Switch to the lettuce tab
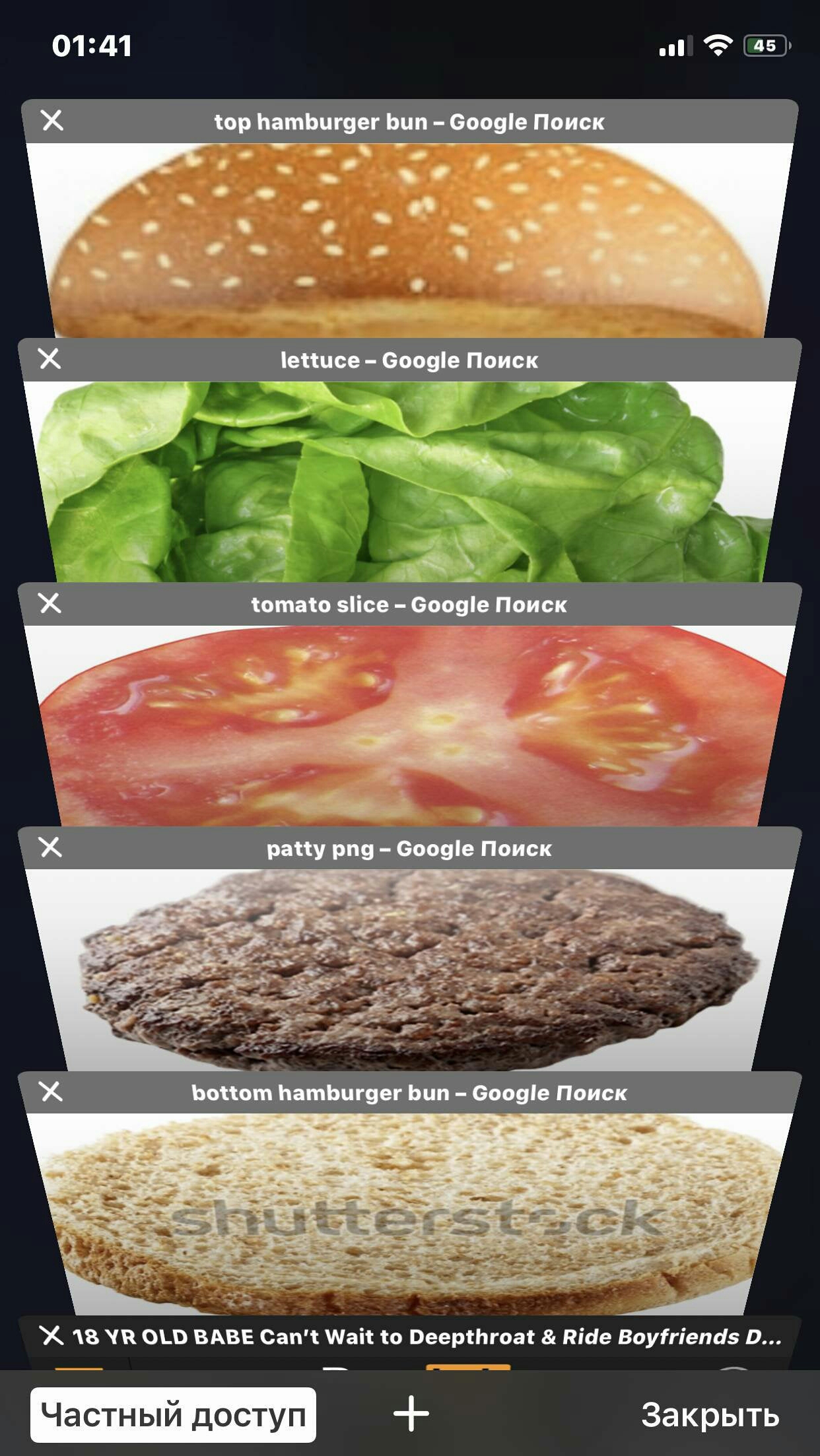Image resolution: width=820 pixels, height=1456 pixels. pos(409,482)
